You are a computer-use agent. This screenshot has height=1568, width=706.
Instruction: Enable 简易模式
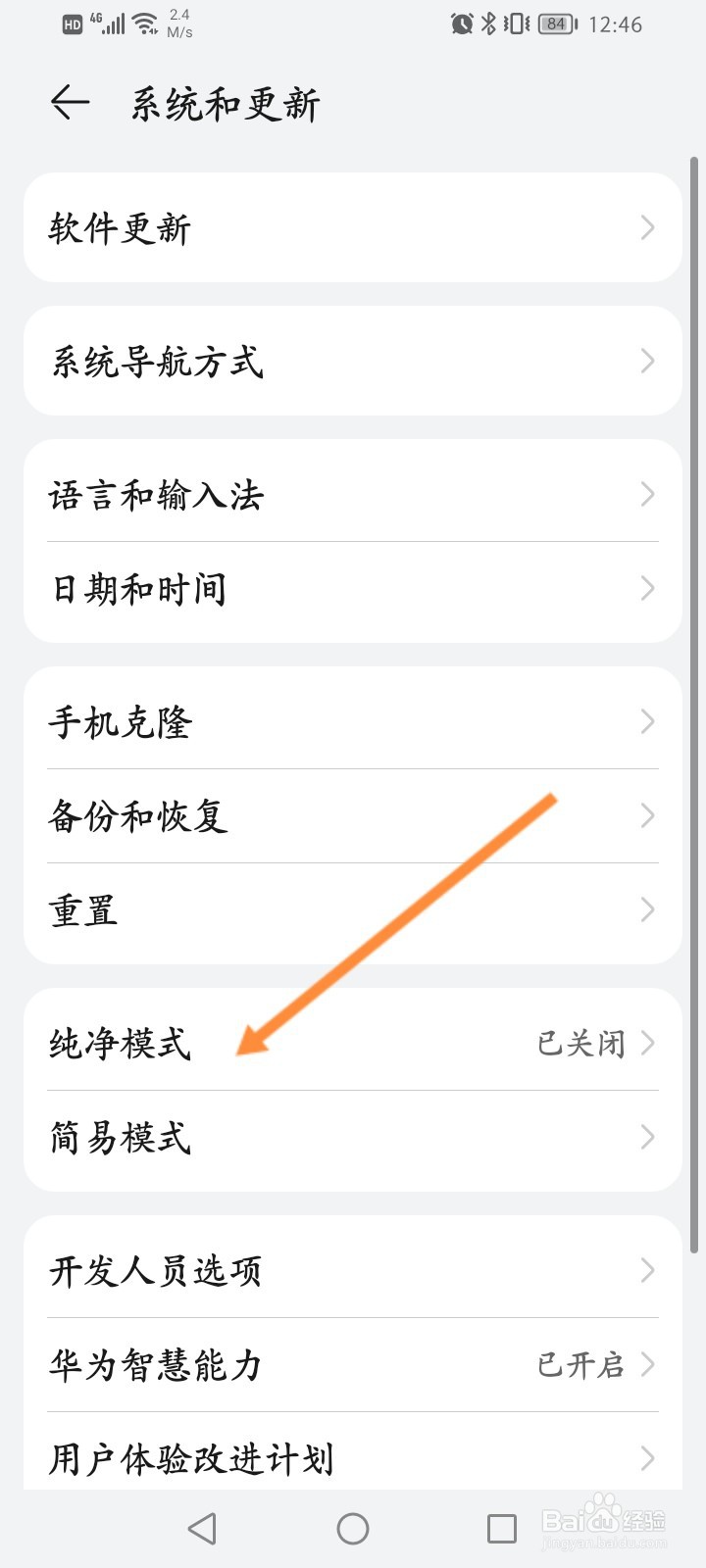click(353, 1138)
